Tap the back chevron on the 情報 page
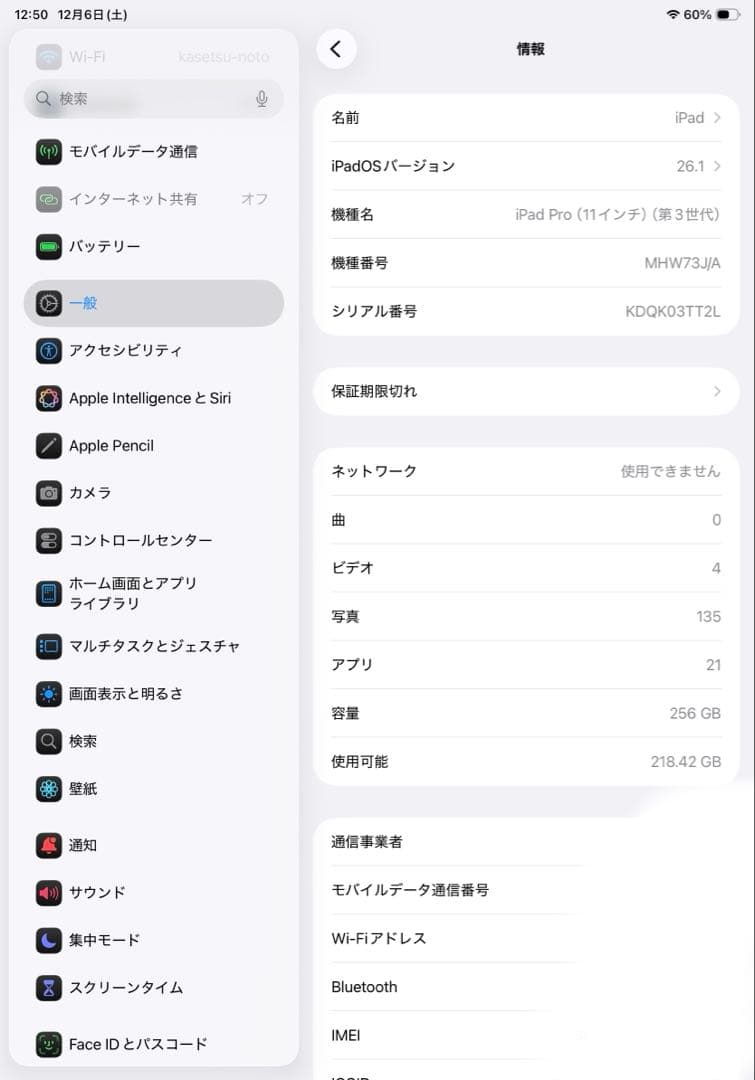This screenshot has height=1080, width=755. pos(336,48)
